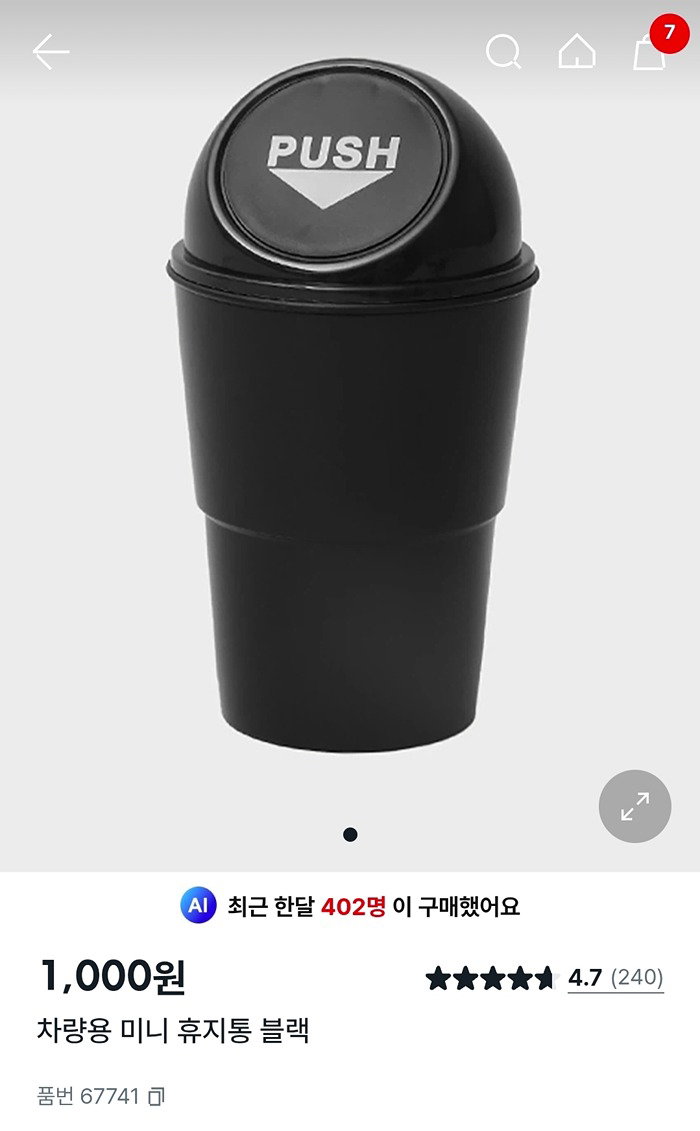Expand the product image to fullscreen
The image size is (700, 1131).
tap(635, 806)
